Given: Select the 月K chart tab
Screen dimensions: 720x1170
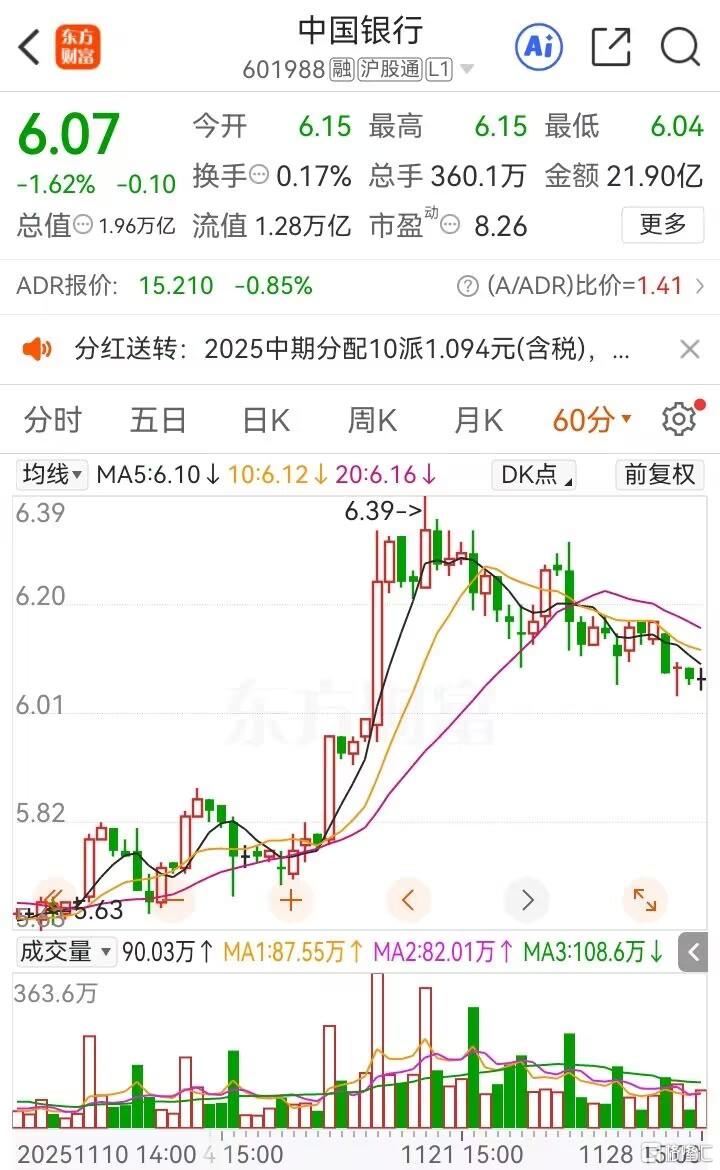Looking at the screenshot, I should pos(478,420).
